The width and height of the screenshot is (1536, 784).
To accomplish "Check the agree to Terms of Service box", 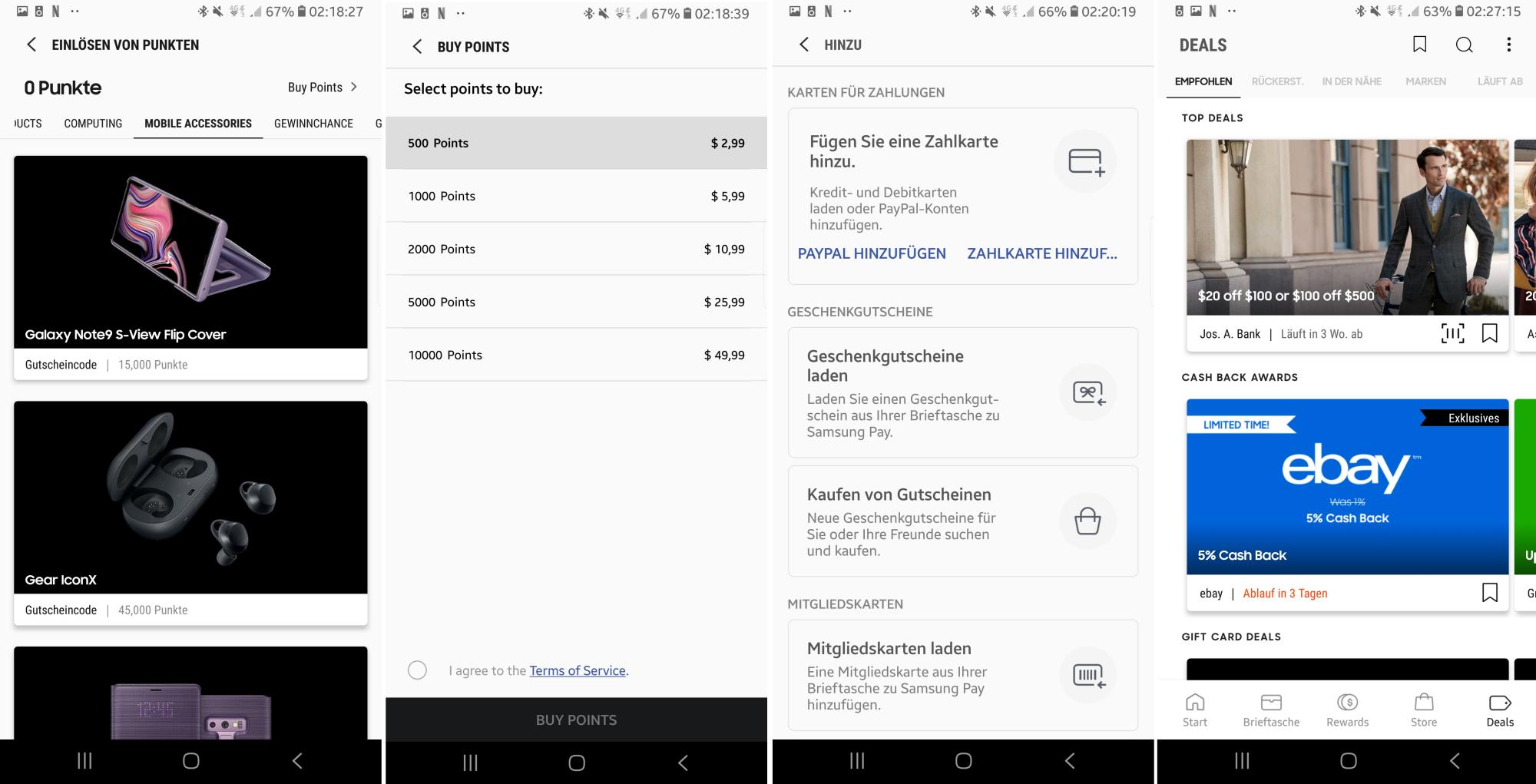I will (x=417, y=670).
